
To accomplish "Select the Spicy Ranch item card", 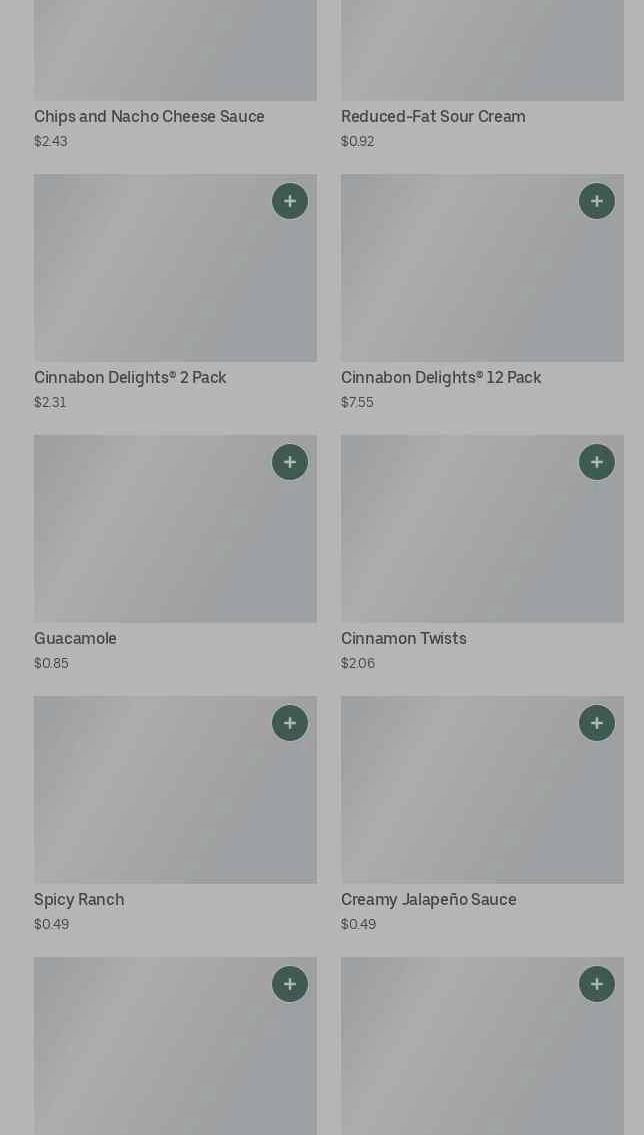I will click(175, 815).
